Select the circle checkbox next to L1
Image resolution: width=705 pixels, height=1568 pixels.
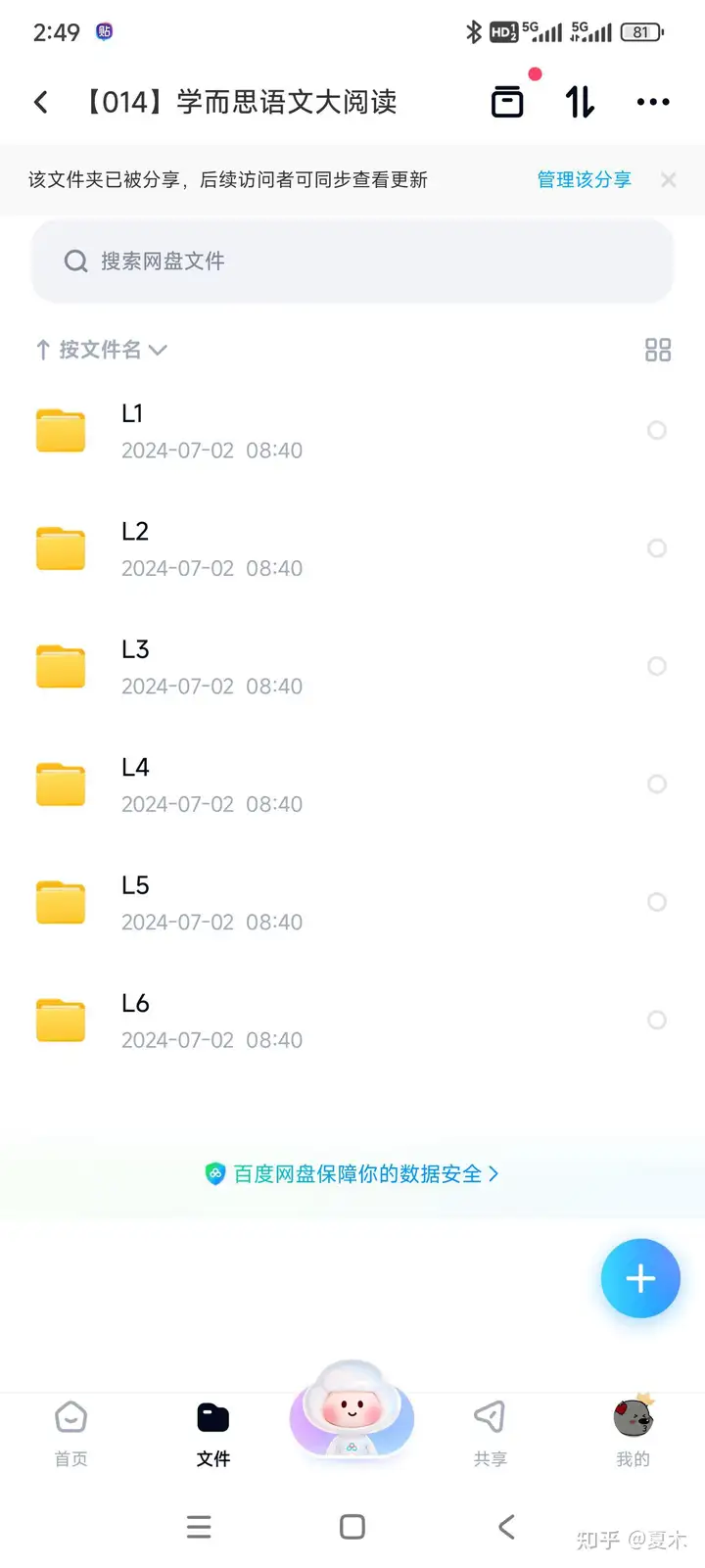656,431
